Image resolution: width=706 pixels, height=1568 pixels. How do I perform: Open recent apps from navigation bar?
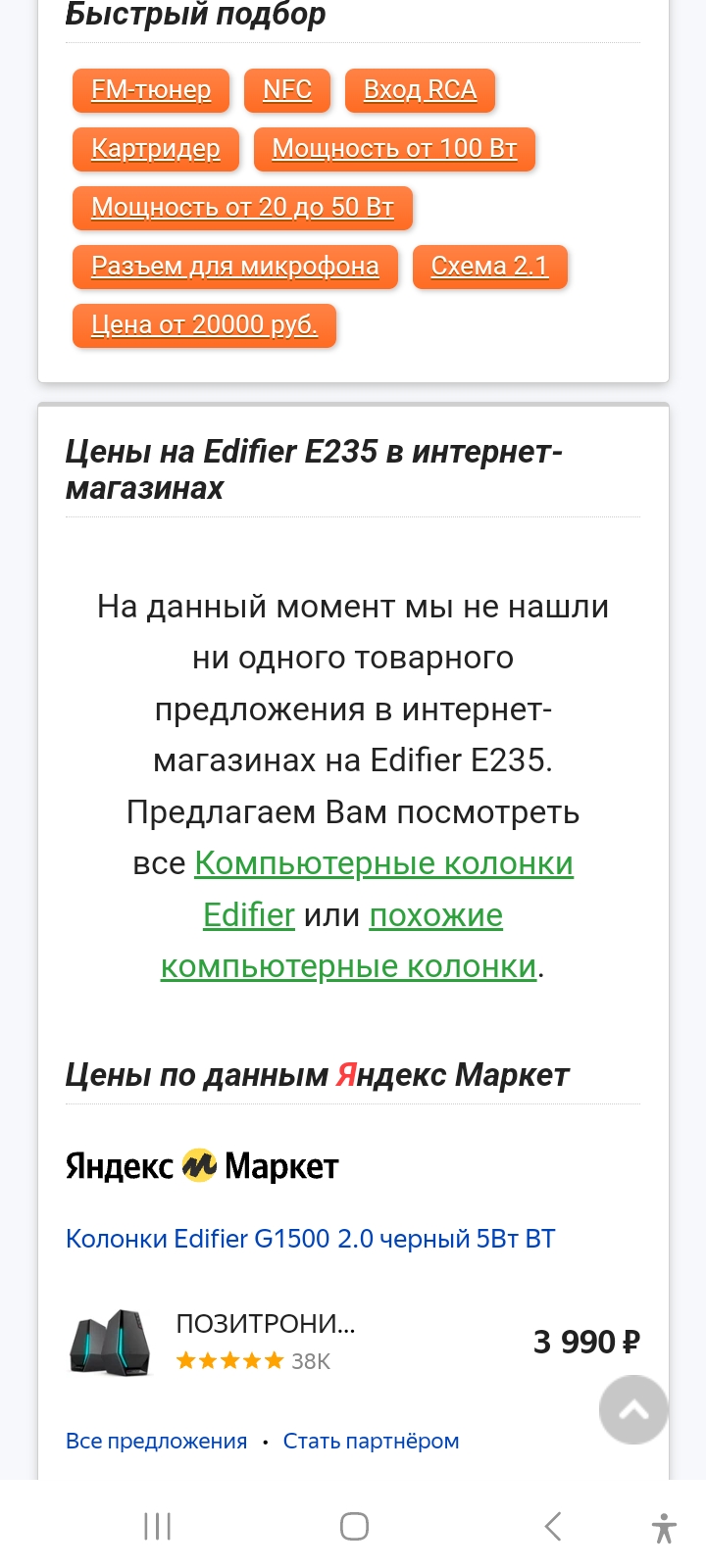point(157,1526)
